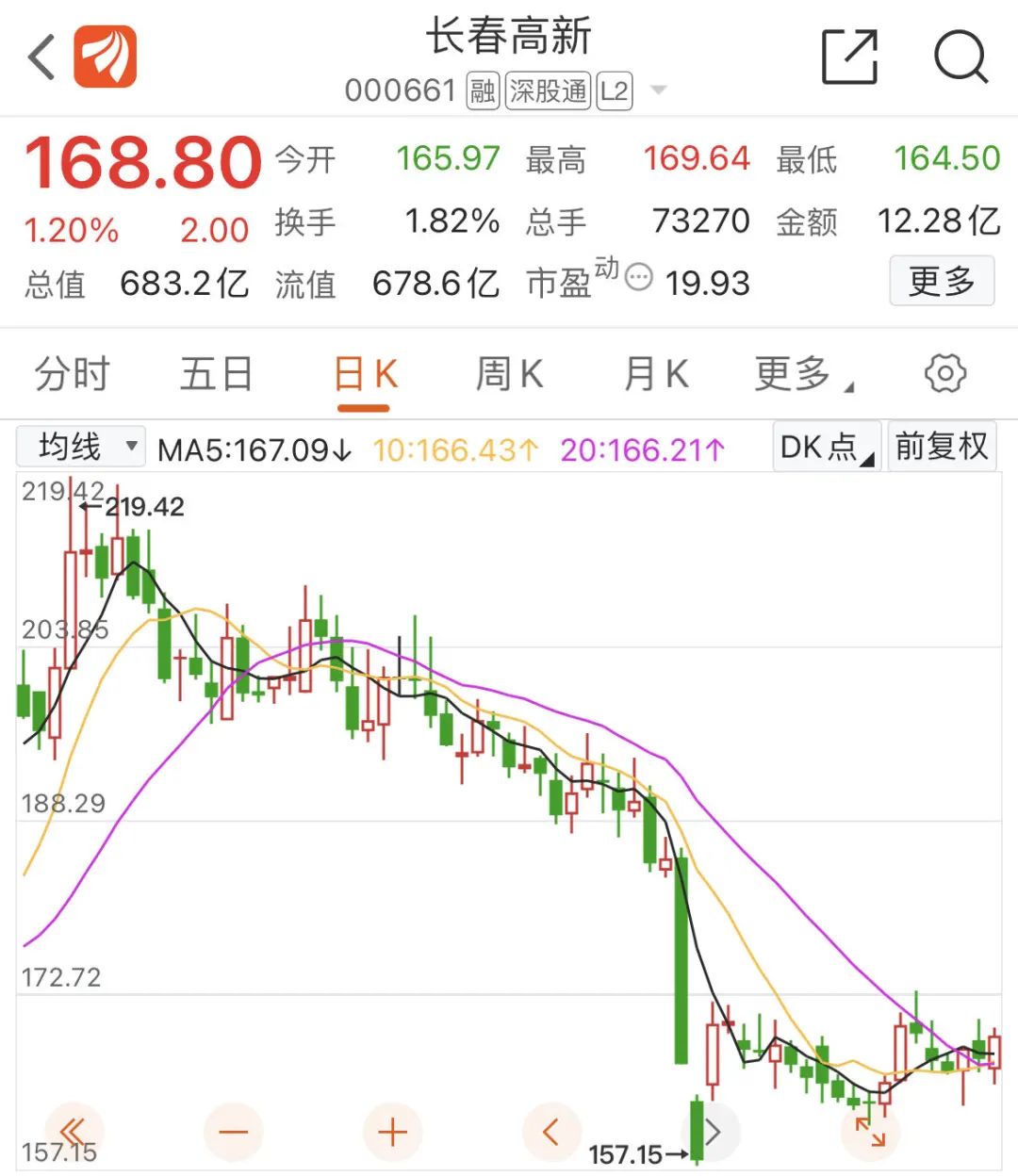Switch to 前复权 price adjustment
This screenshot has width=1018, height=1176.
(x=943, y=447)
